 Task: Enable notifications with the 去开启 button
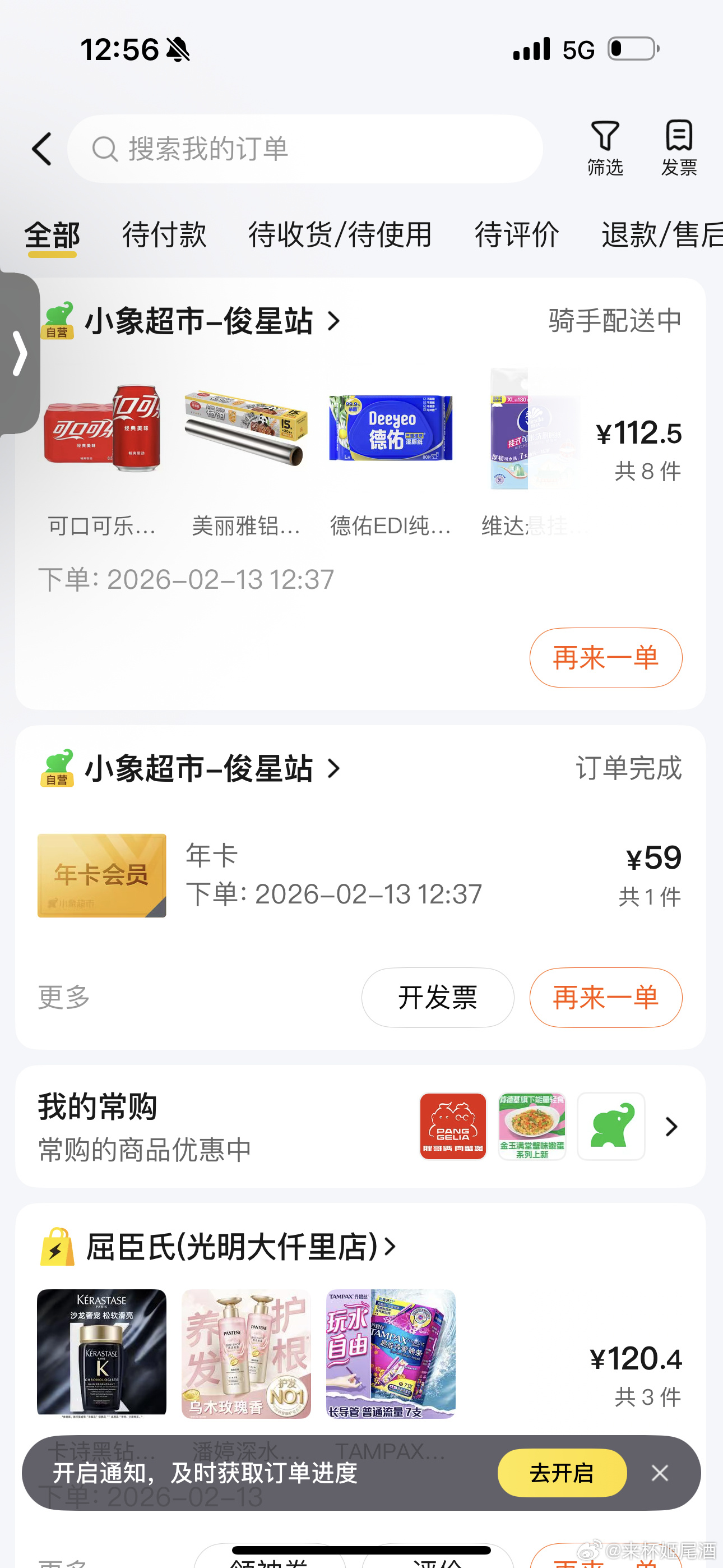[562, 1473]
